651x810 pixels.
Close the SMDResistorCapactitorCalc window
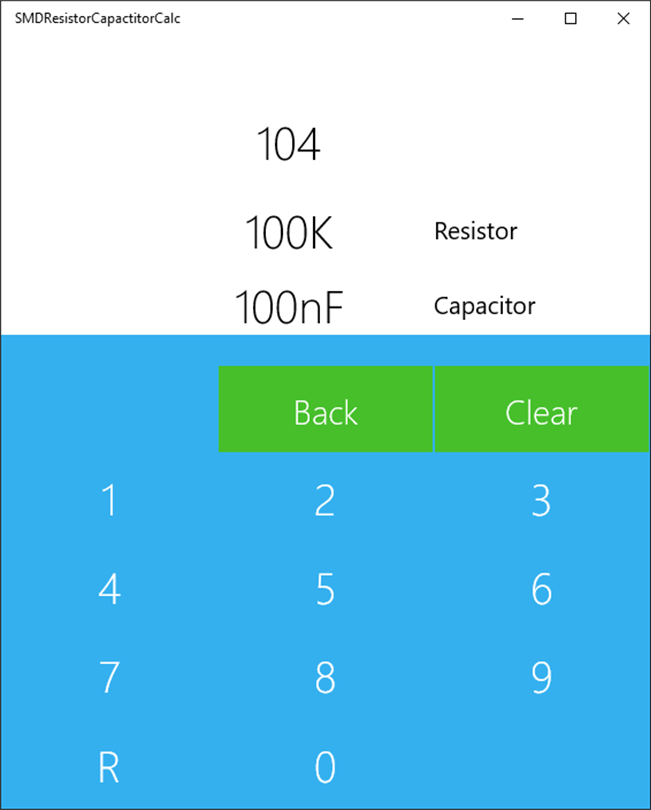click(623, 18)
